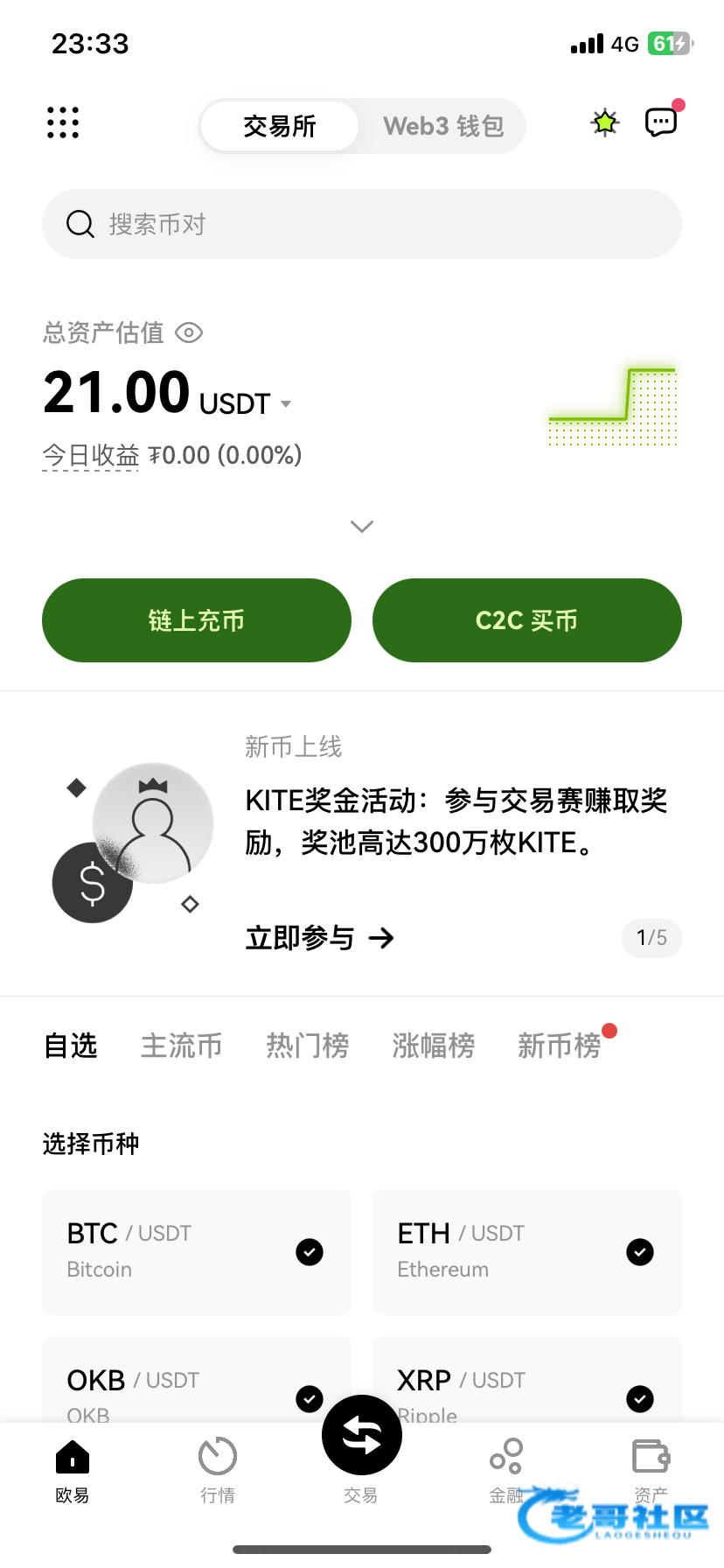Uncheck the BTC / USDT pair
Viewport: 724px width, 1568px height.
pos(310,1252)
